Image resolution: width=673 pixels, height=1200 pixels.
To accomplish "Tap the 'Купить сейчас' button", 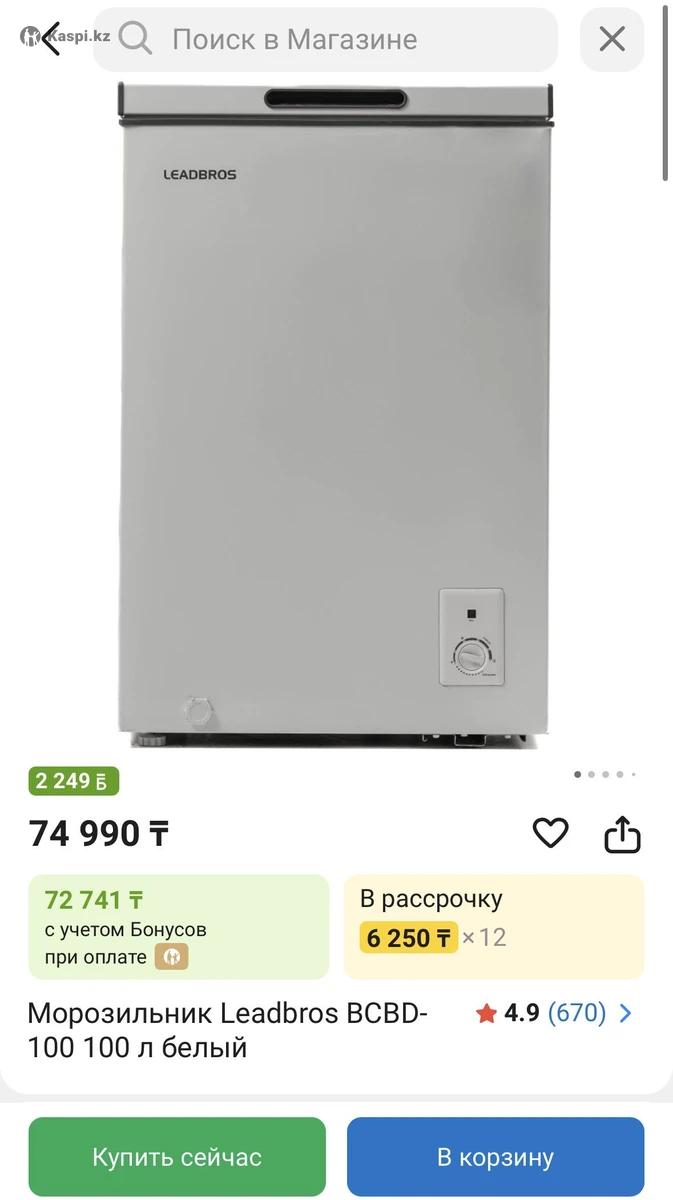I will click(177, 1157).
